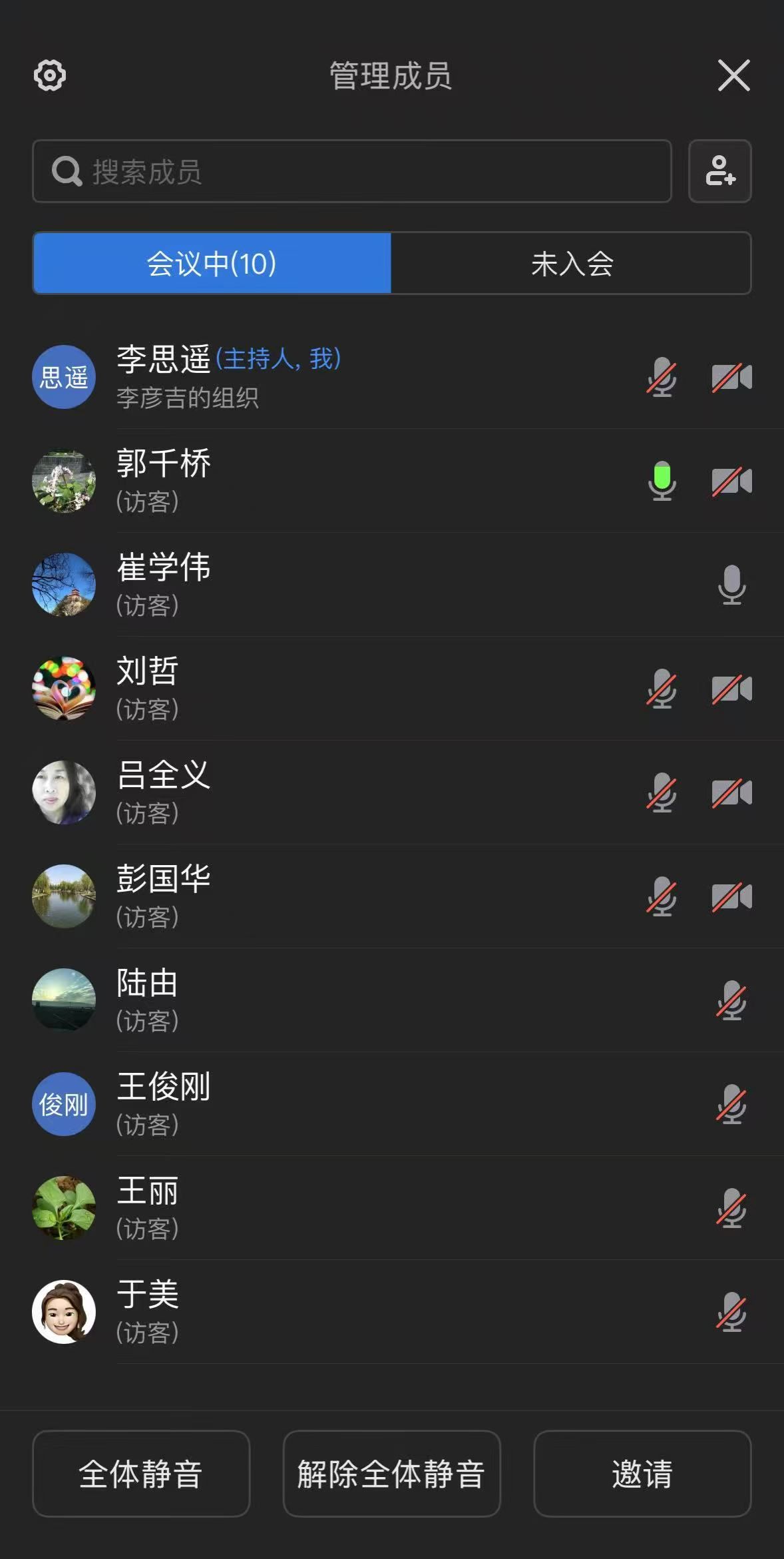Unmute 王丽's microphone
The width and height of the screenshot is (784, 1559).
731,1208
